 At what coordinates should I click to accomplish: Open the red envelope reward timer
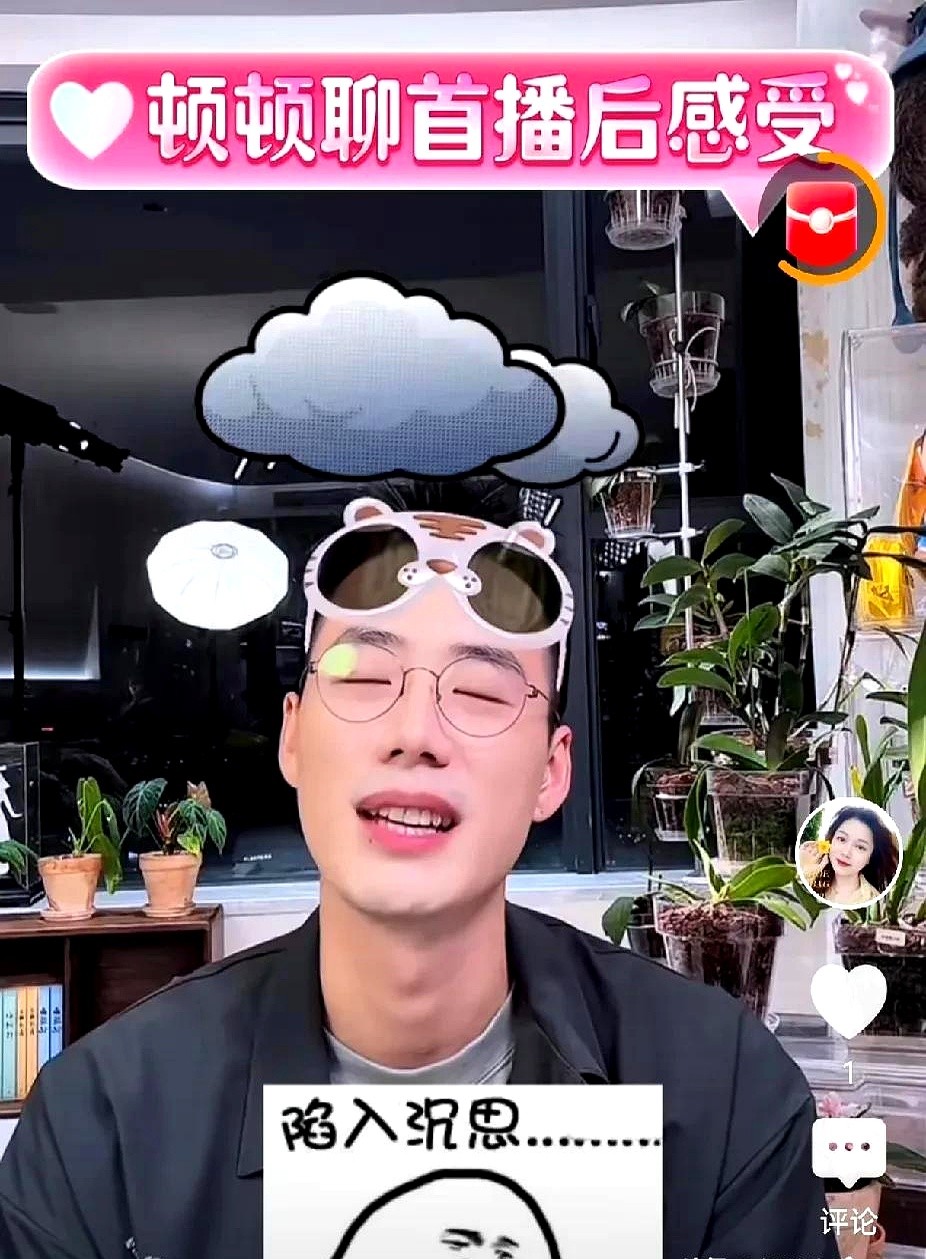coord(822,219)
